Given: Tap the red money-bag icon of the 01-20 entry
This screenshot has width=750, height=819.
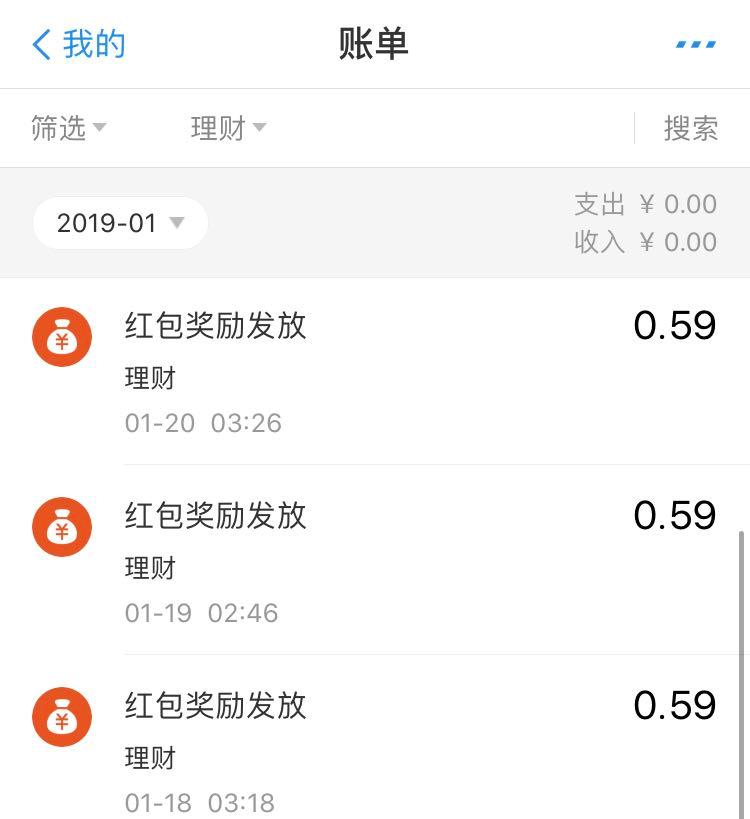Looking at the screenshot, I should [x=61, y=337].
